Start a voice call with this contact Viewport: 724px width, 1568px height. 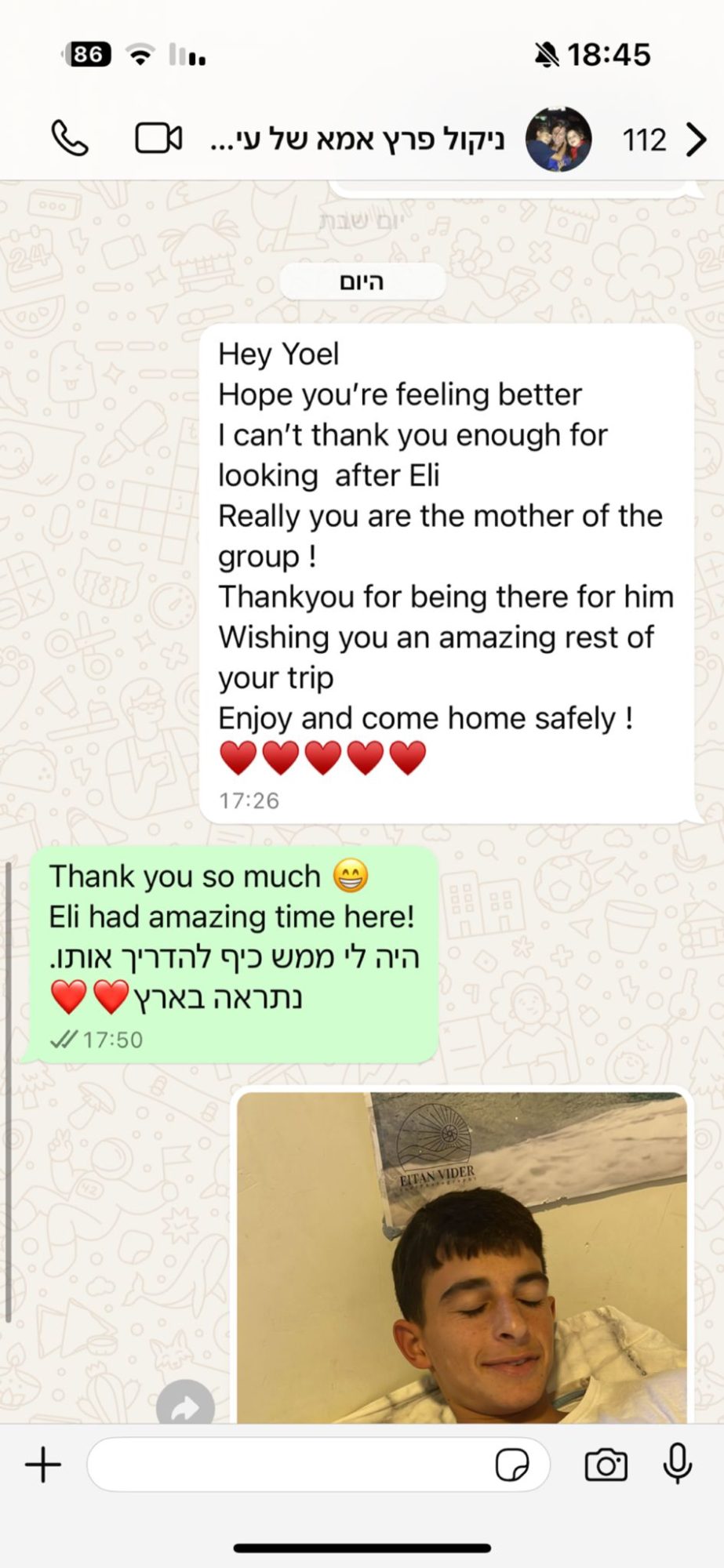click(70, 139)
